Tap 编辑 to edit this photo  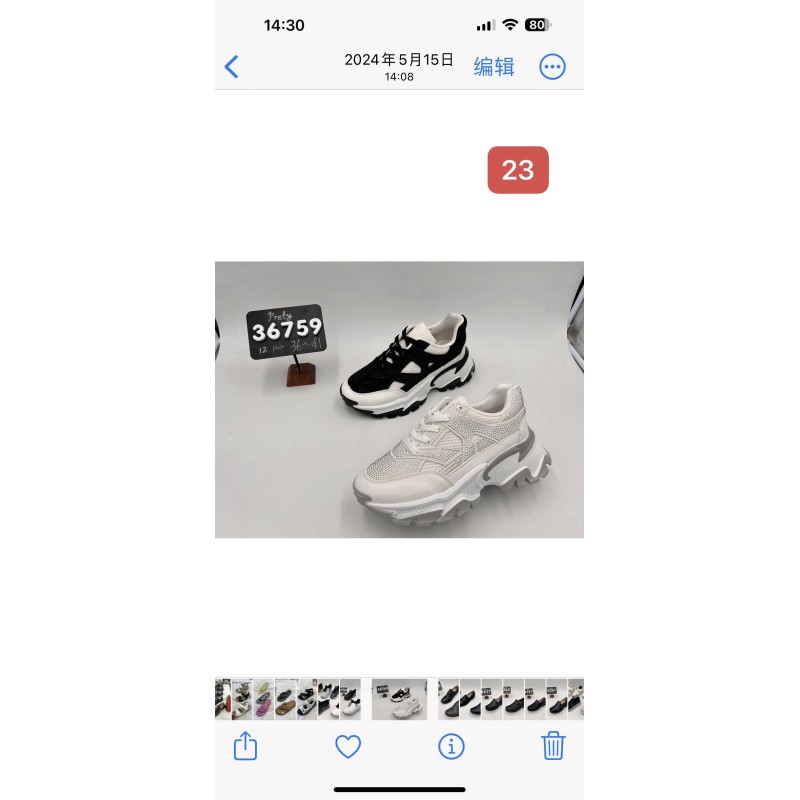pos(493,67)
